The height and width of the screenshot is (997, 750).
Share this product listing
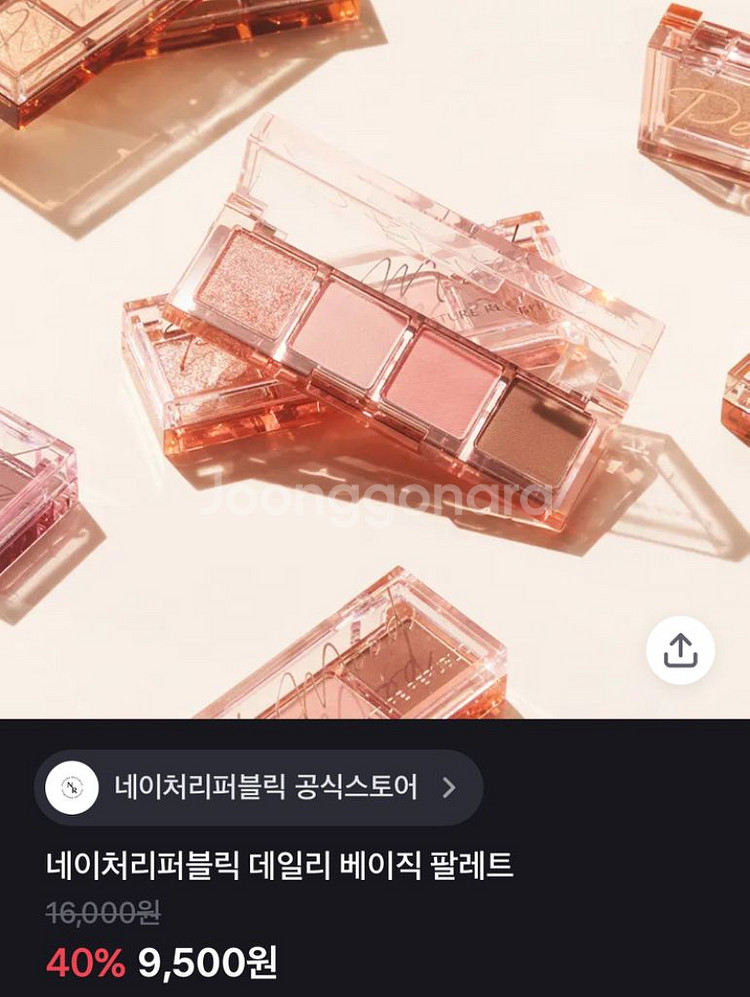tap(680, 651)
